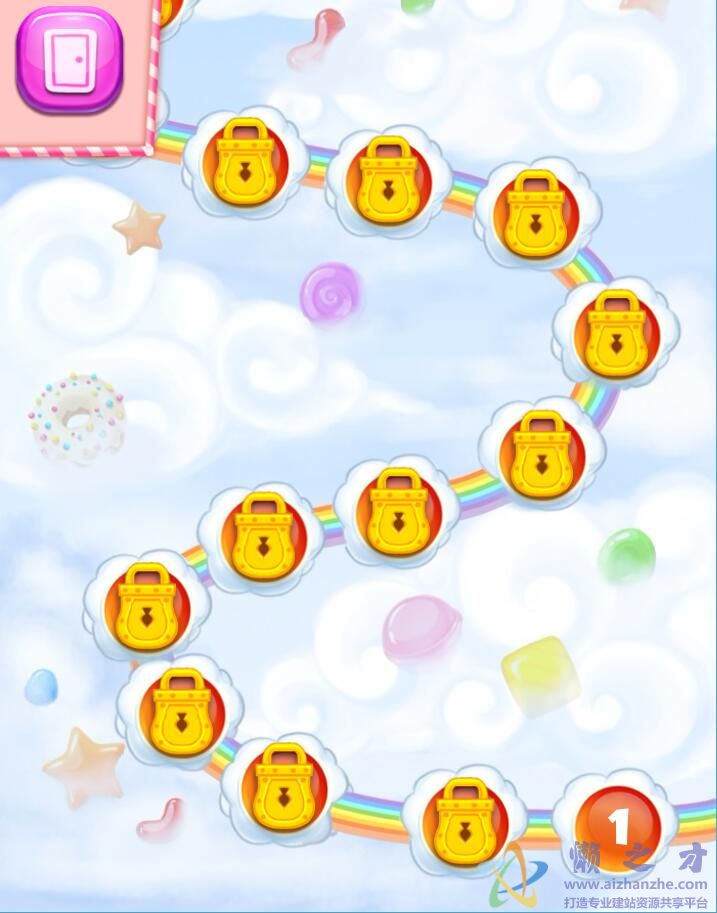Tap the pink door exit button
Image resolution: width=717 pixels, height=913 pixels.
coord(69,59)
